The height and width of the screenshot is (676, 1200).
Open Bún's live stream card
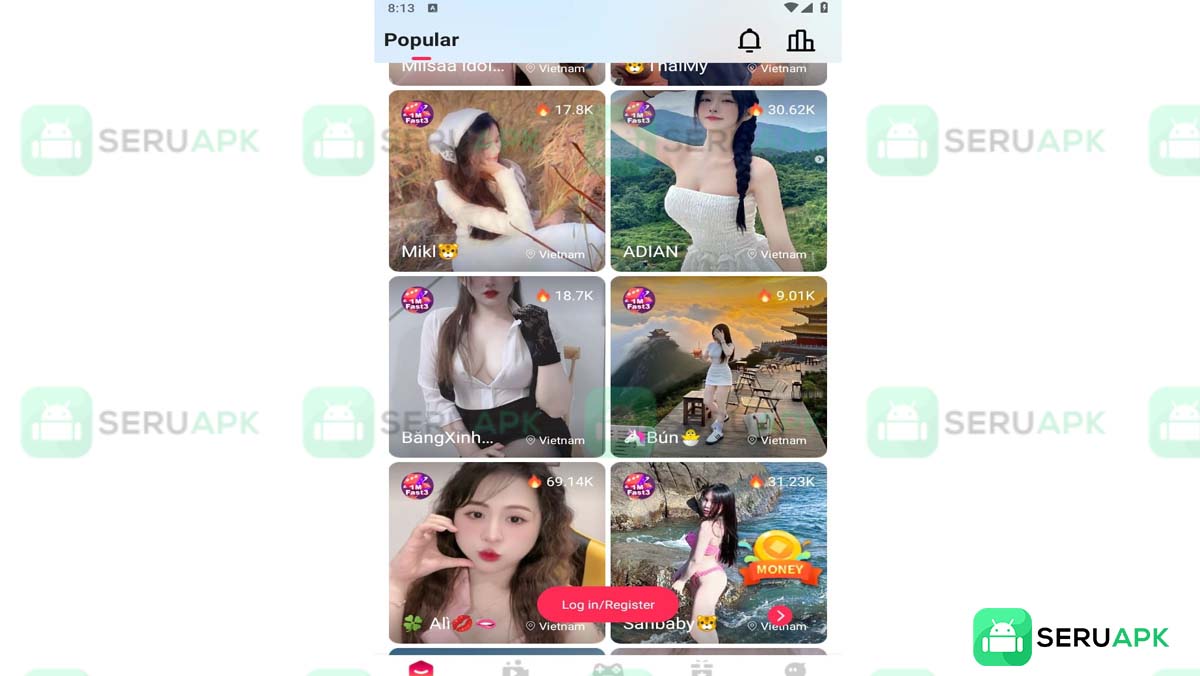pyautogui.click(x=718, y=366)
